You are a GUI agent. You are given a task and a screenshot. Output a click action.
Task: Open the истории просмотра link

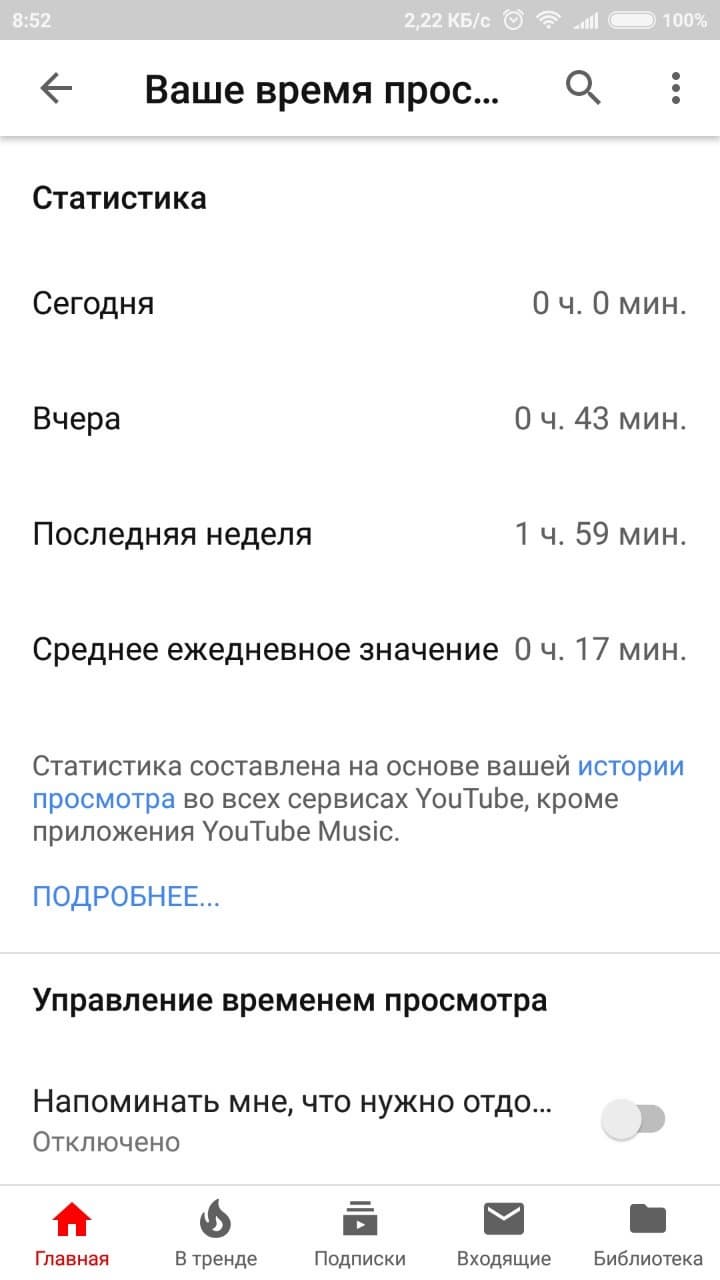(628, 765)
